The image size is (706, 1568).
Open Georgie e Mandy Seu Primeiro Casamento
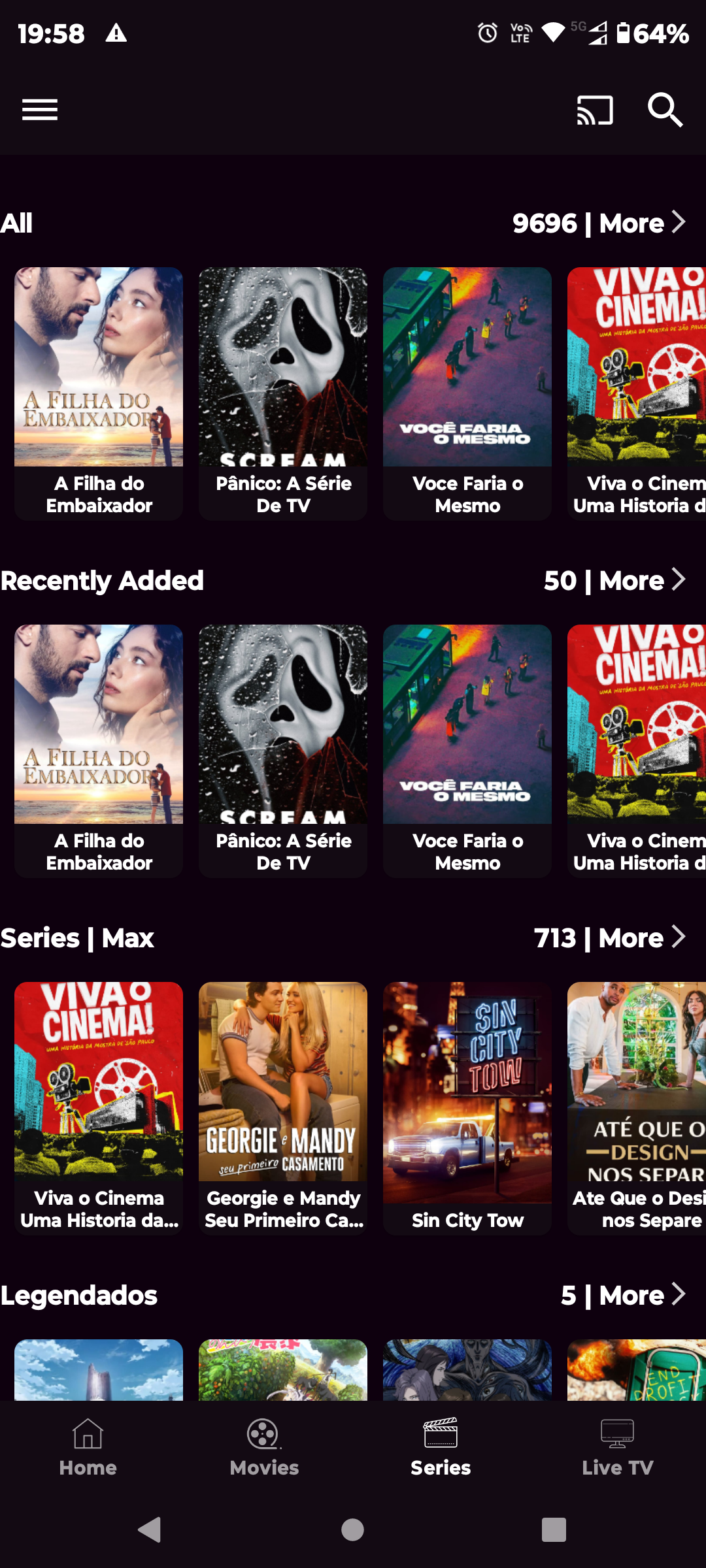283,1108
